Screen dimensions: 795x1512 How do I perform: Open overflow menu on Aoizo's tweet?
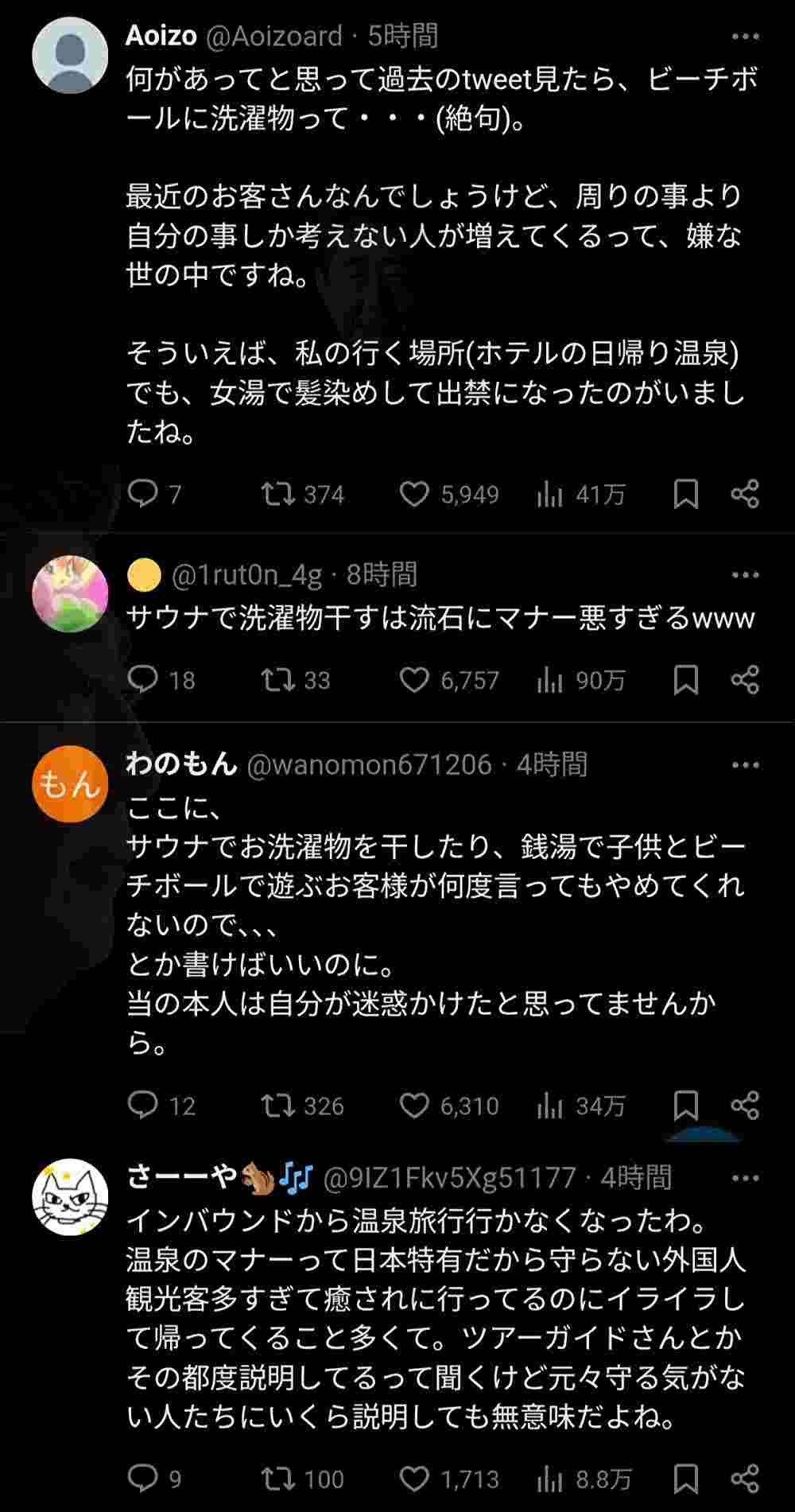pyautogui.click(x=745, y=37)
